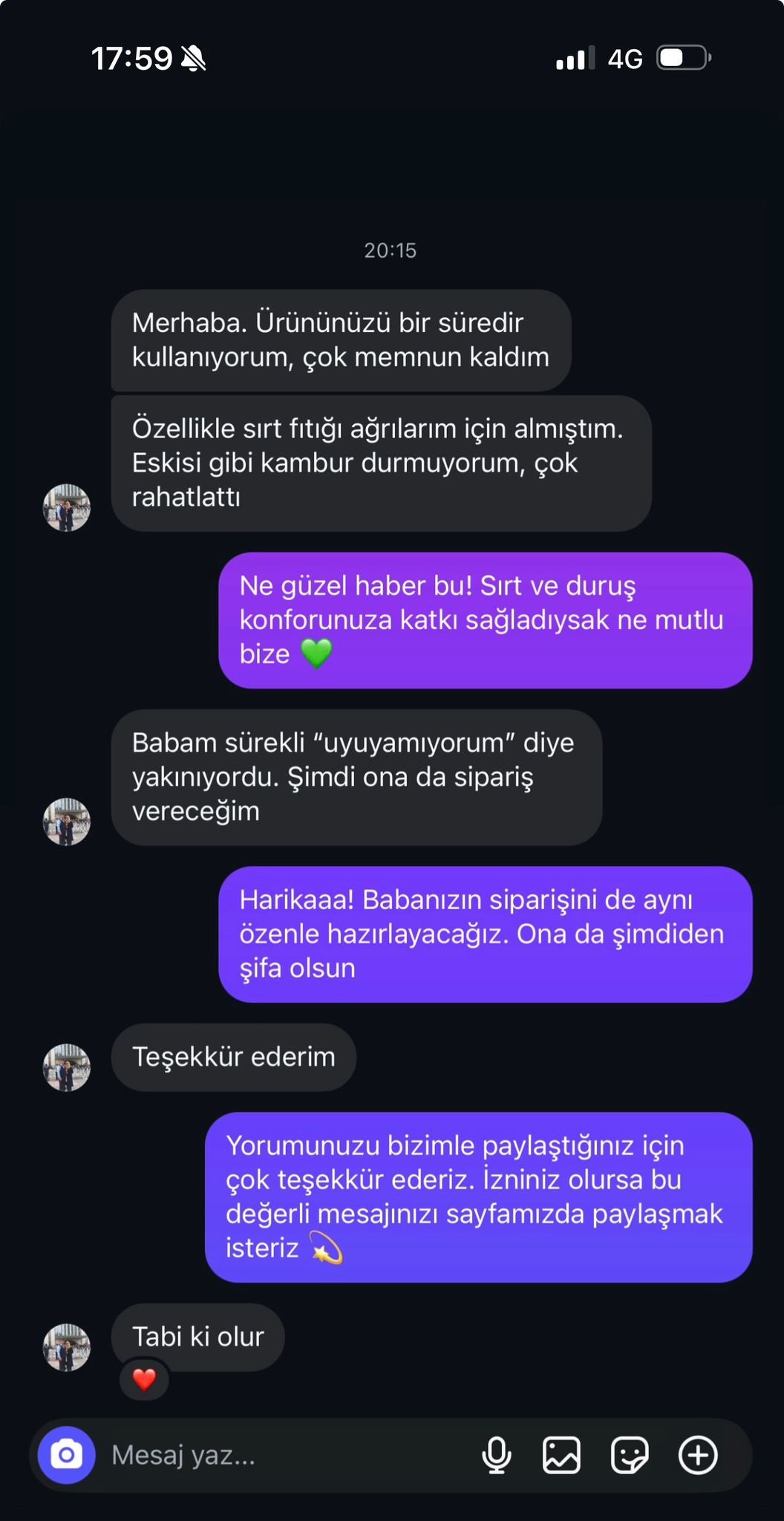
Task: Open the photo gallery picker
Action: click(x=561, y=1455)
